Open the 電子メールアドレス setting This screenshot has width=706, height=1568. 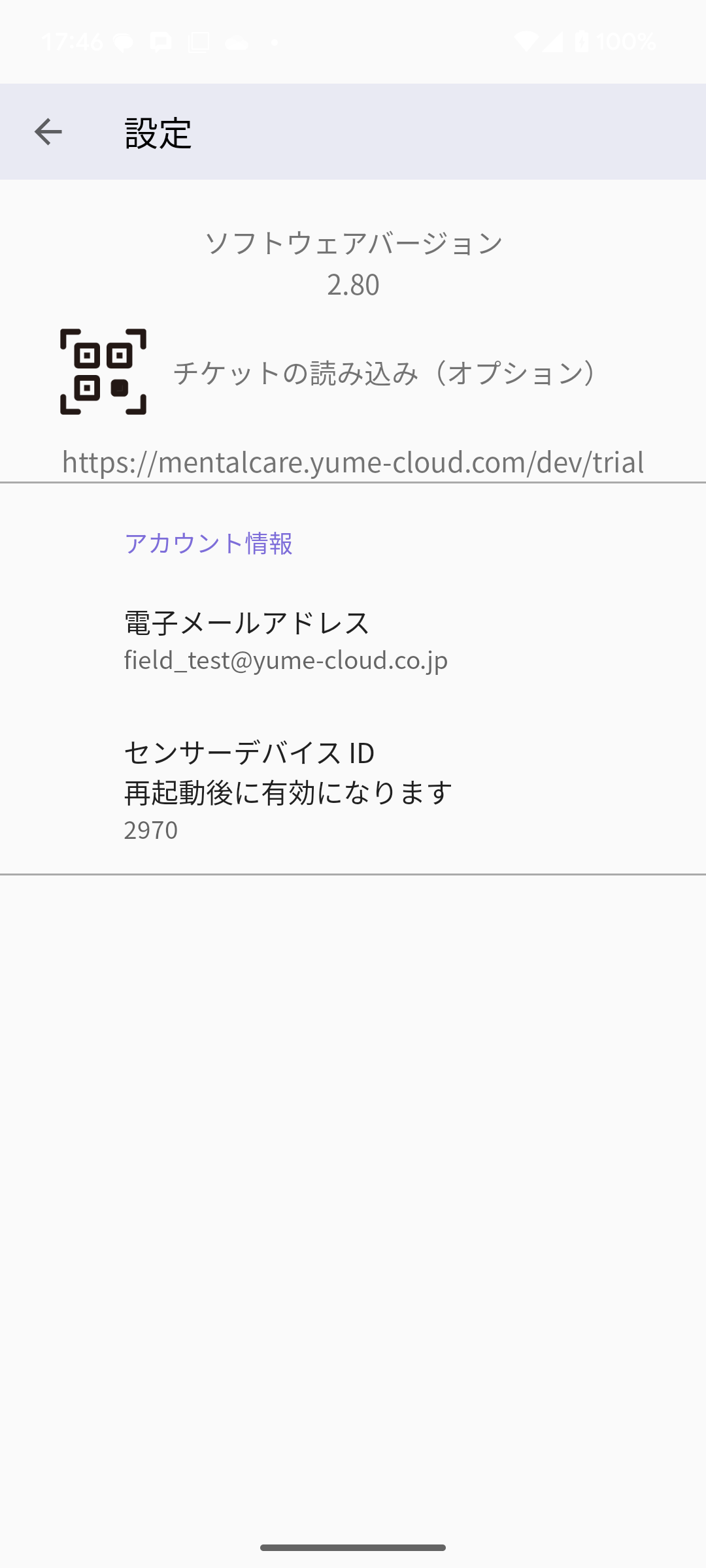(x=353, y=641)
